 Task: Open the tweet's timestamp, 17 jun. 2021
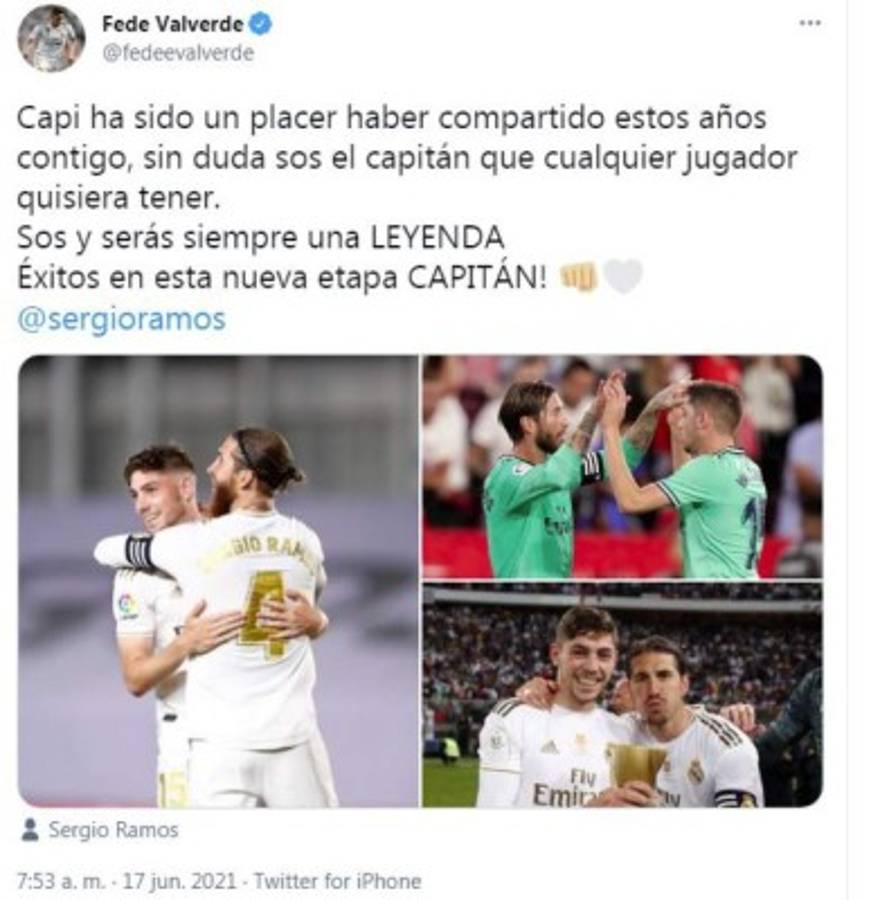127,881
